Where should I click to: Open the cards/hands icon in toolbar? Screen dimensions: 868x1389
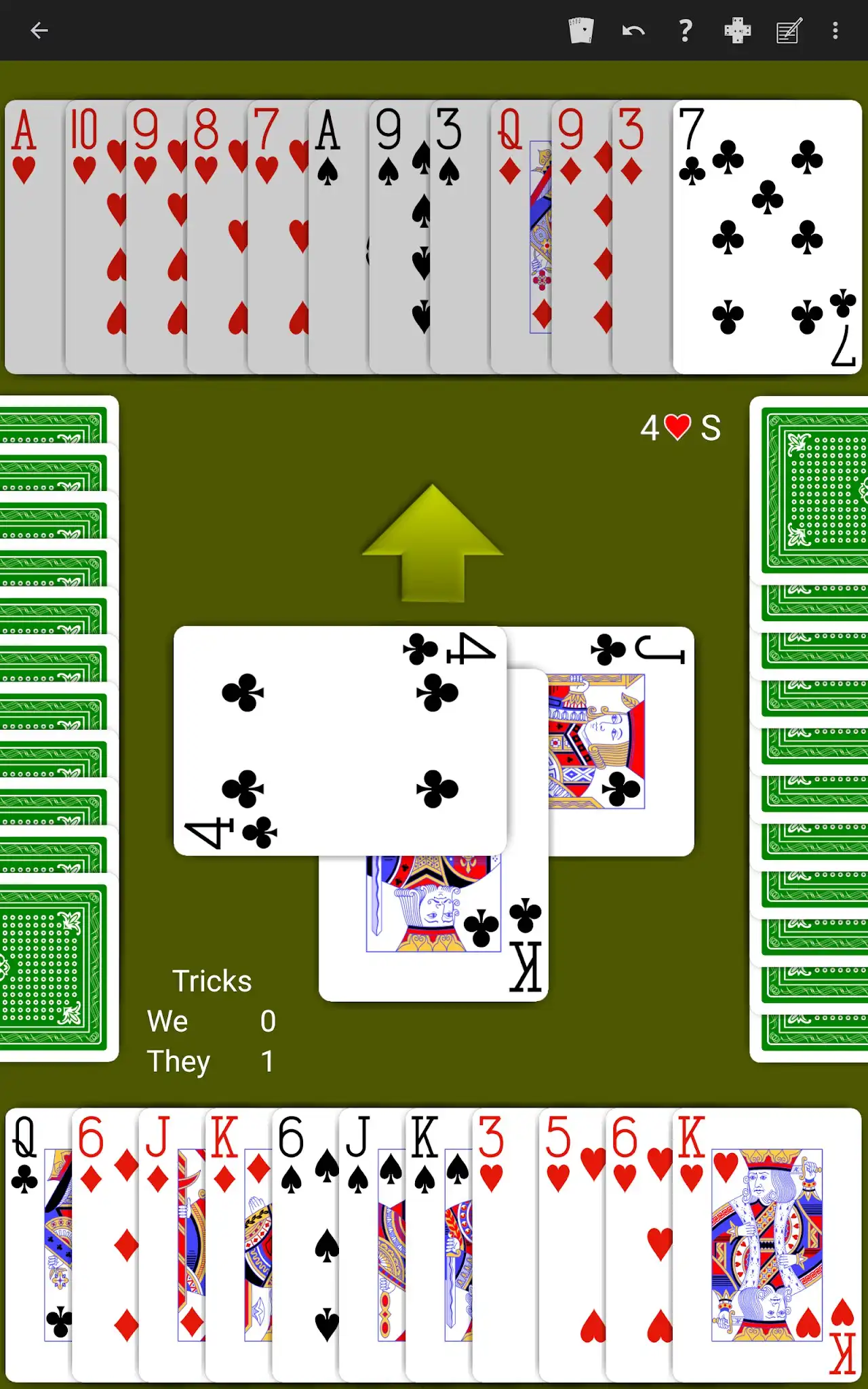(x=581, y=31)
